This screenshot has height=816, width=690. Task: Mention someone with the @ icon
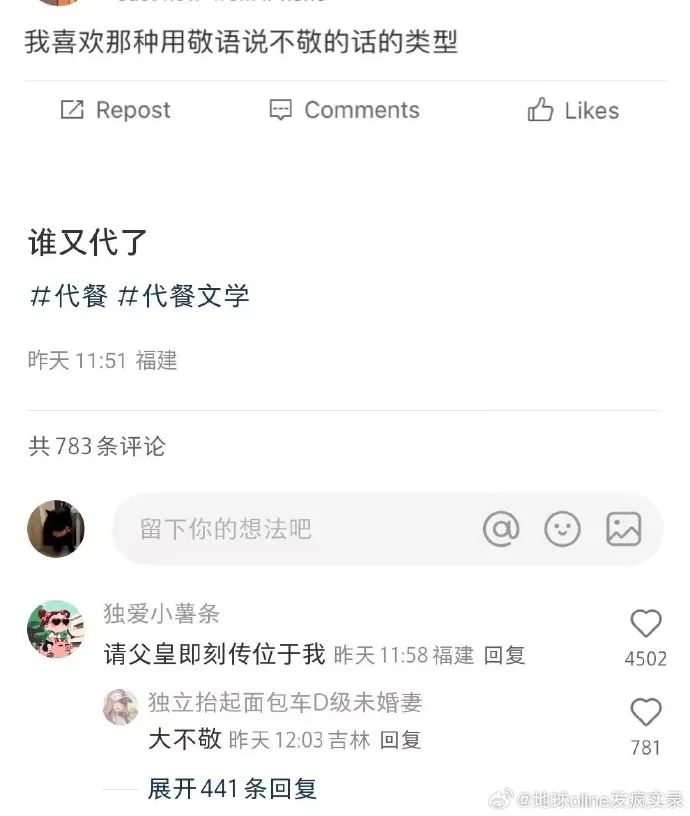tap(501, 528)
